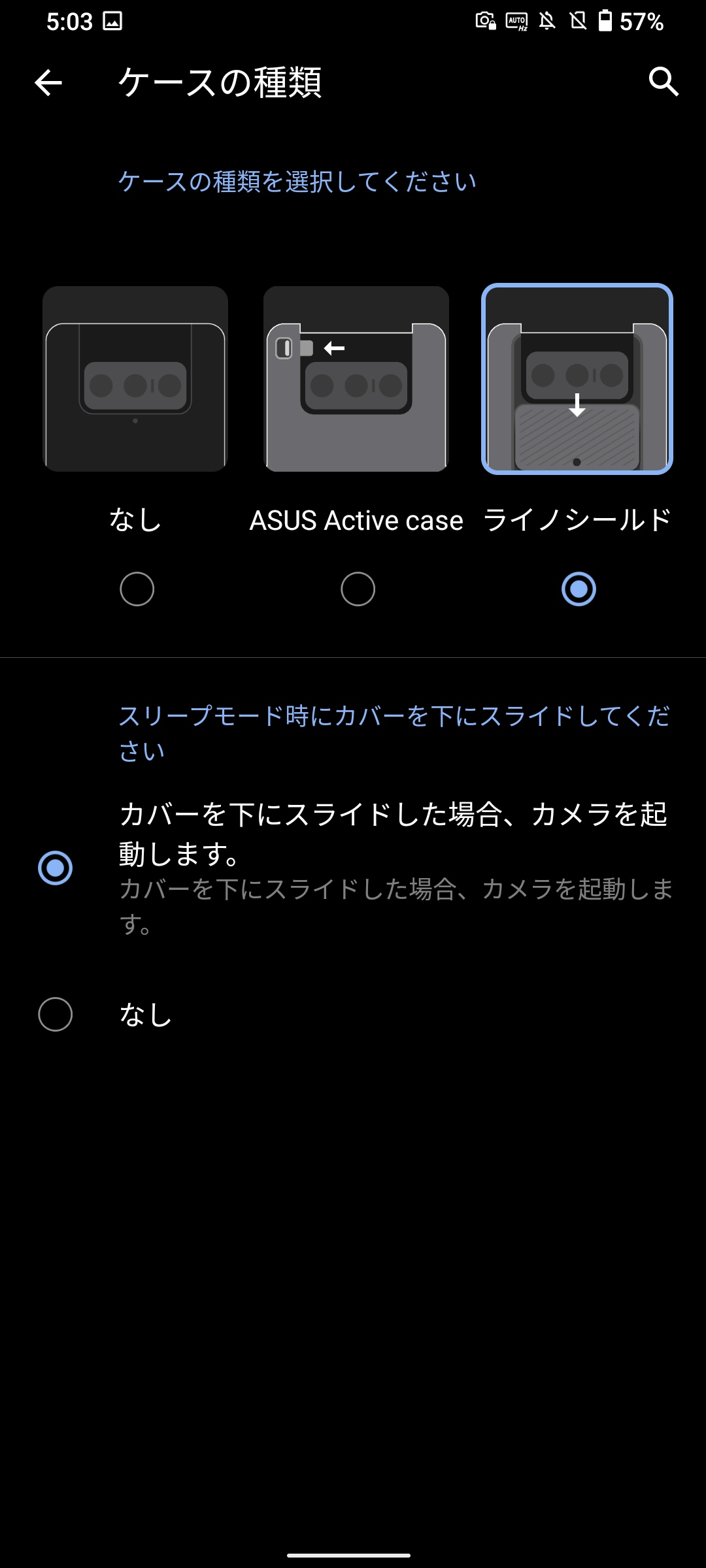
Task: Select the ライノシールド radio button
Action: 579,589
